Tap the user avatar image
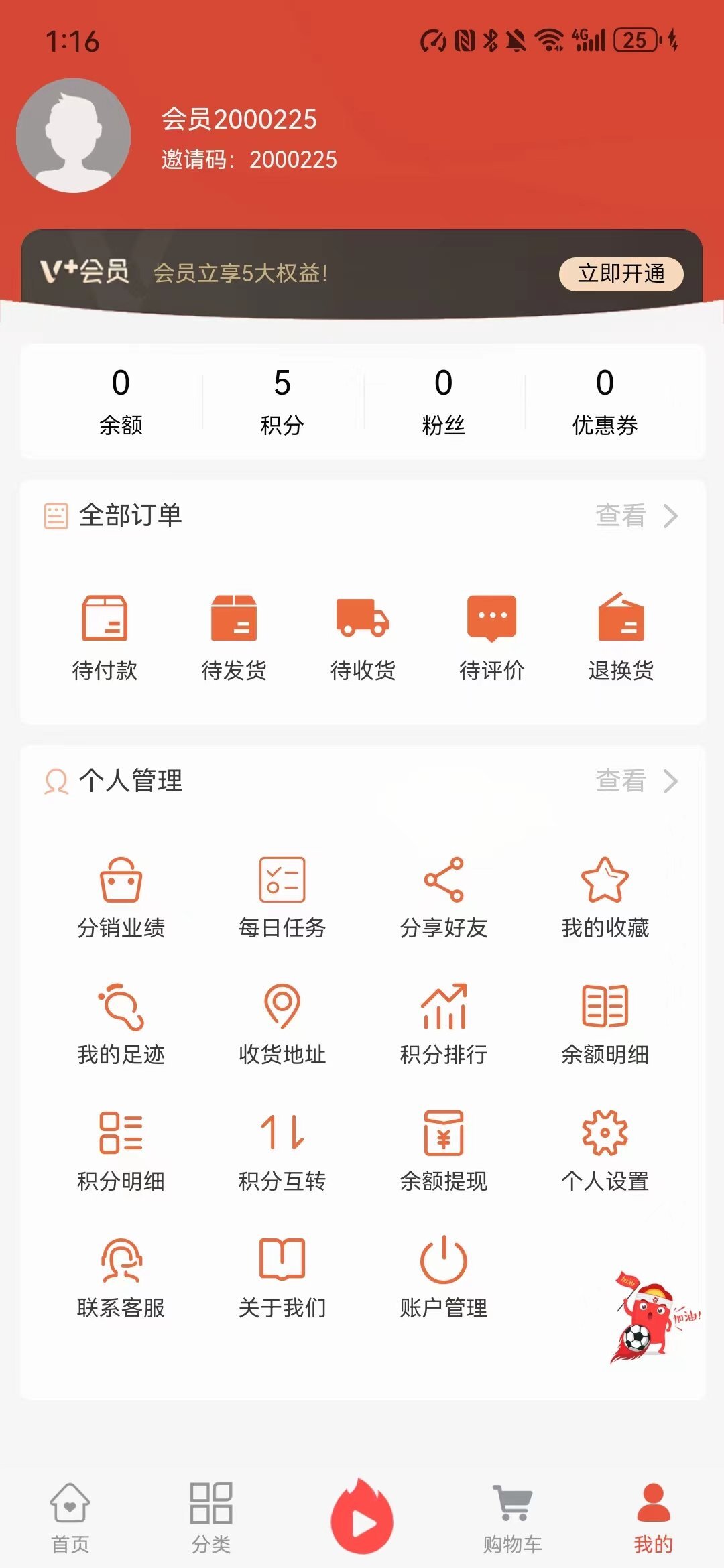 click(75, 135)
